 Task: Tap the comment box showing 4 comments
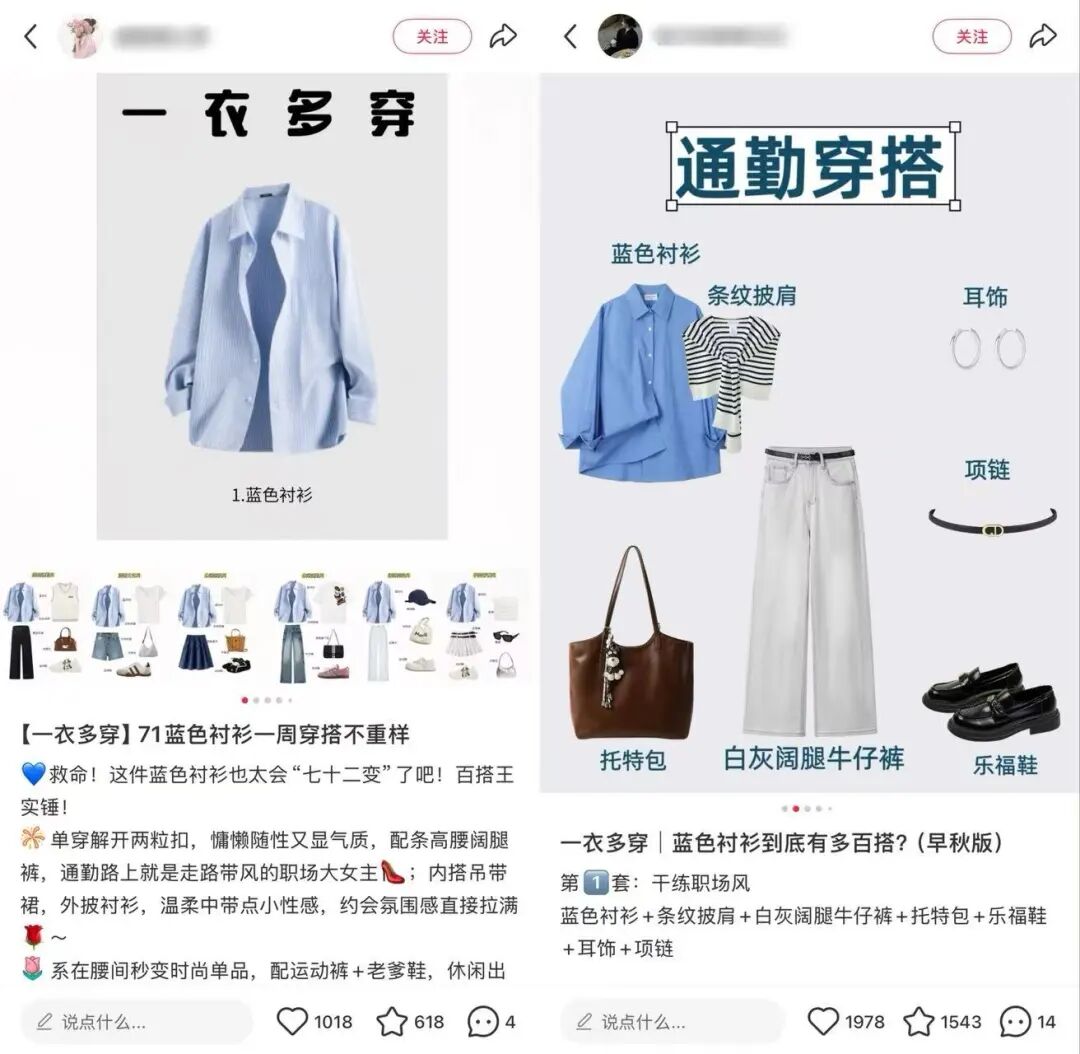pyautogui.click(x=135, y=1021)
